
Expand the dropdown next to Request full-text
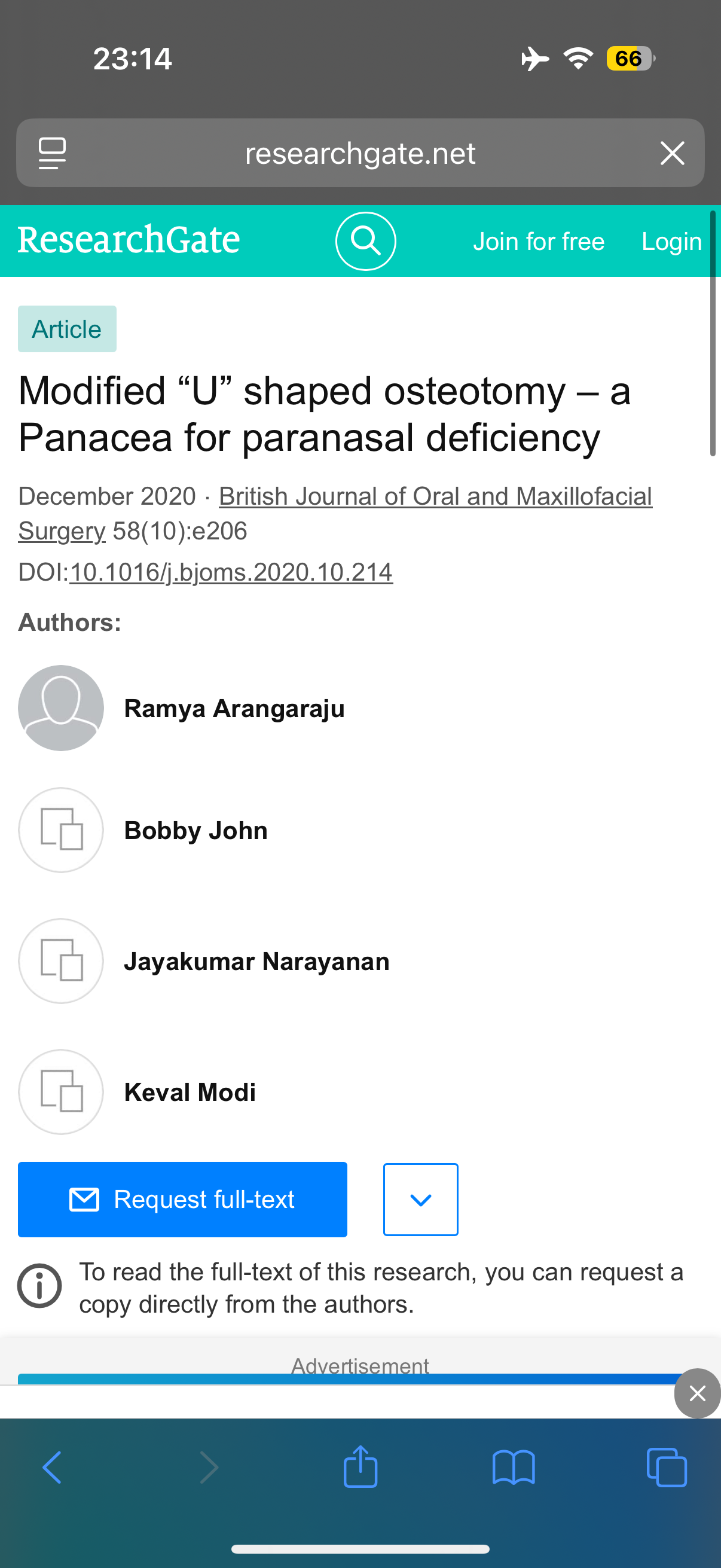click(420, 1199)
